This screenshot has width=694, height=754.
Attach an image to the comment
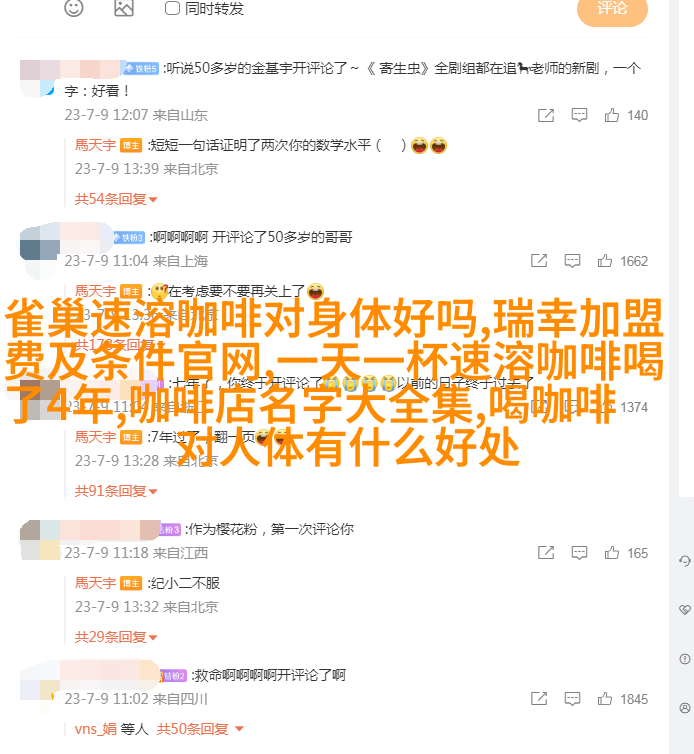click(x=124, y=8)
